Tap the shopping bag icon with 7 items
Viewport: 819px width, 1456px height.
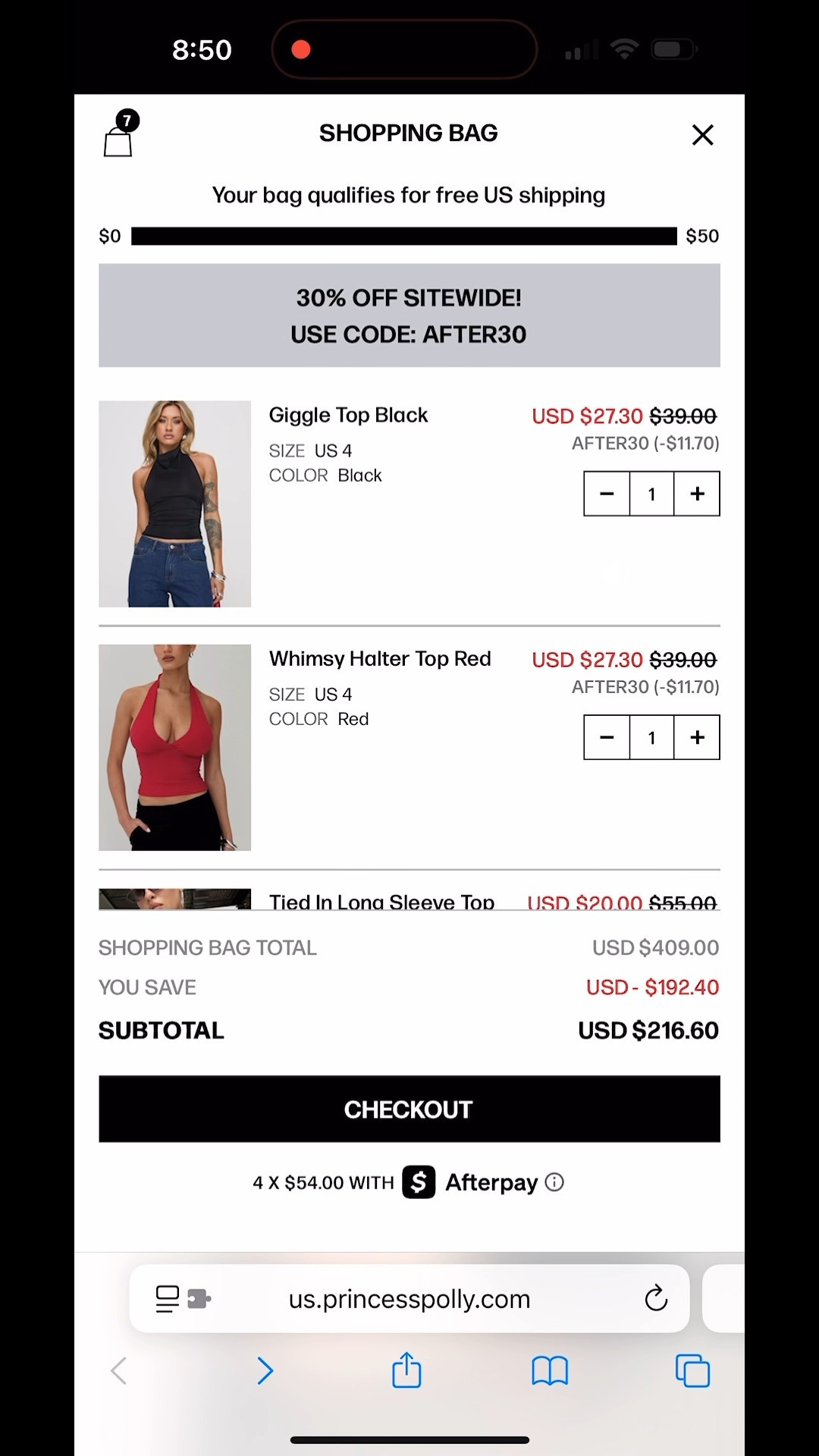[120, 135]
